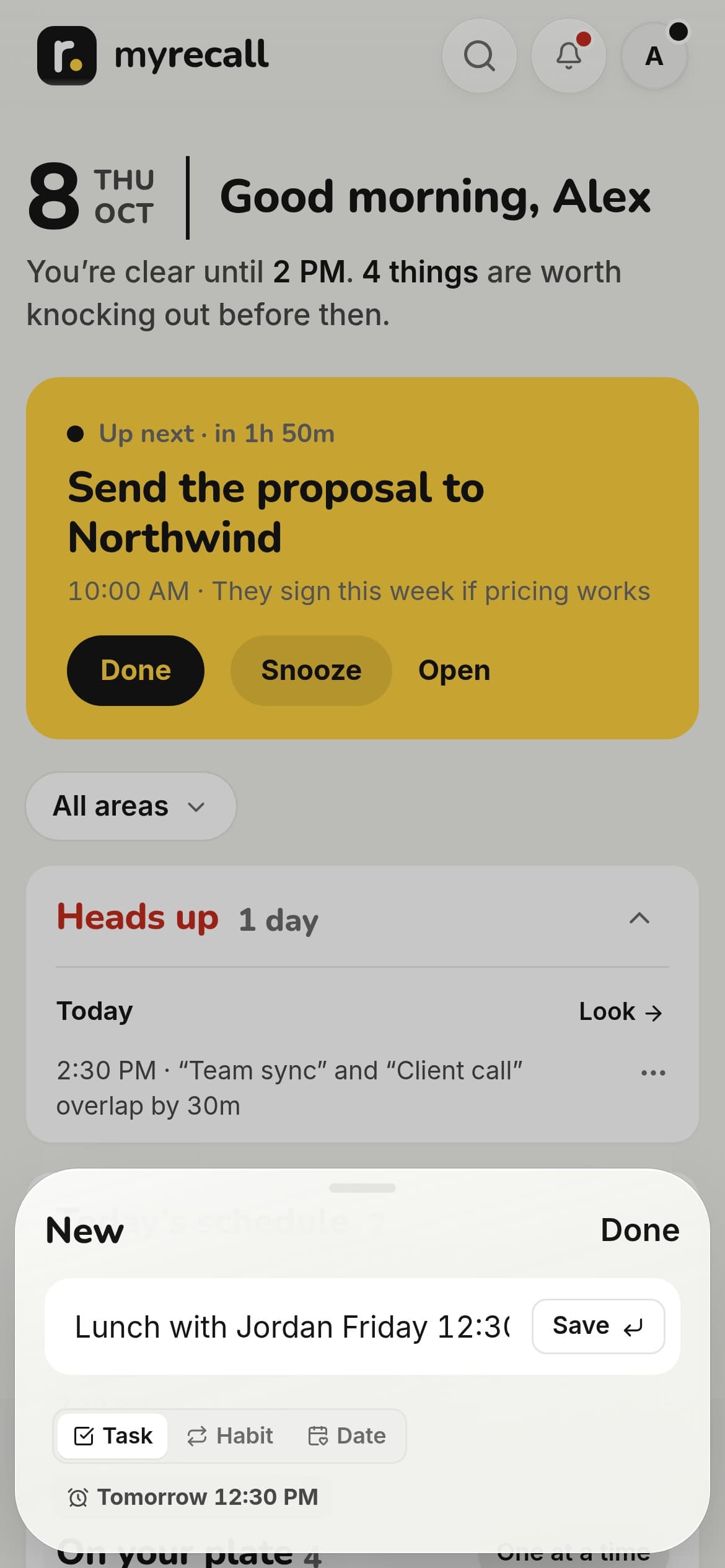725x1568 pixels.
Task: Tap Done in the New sheet
Action: (640, 1230)
